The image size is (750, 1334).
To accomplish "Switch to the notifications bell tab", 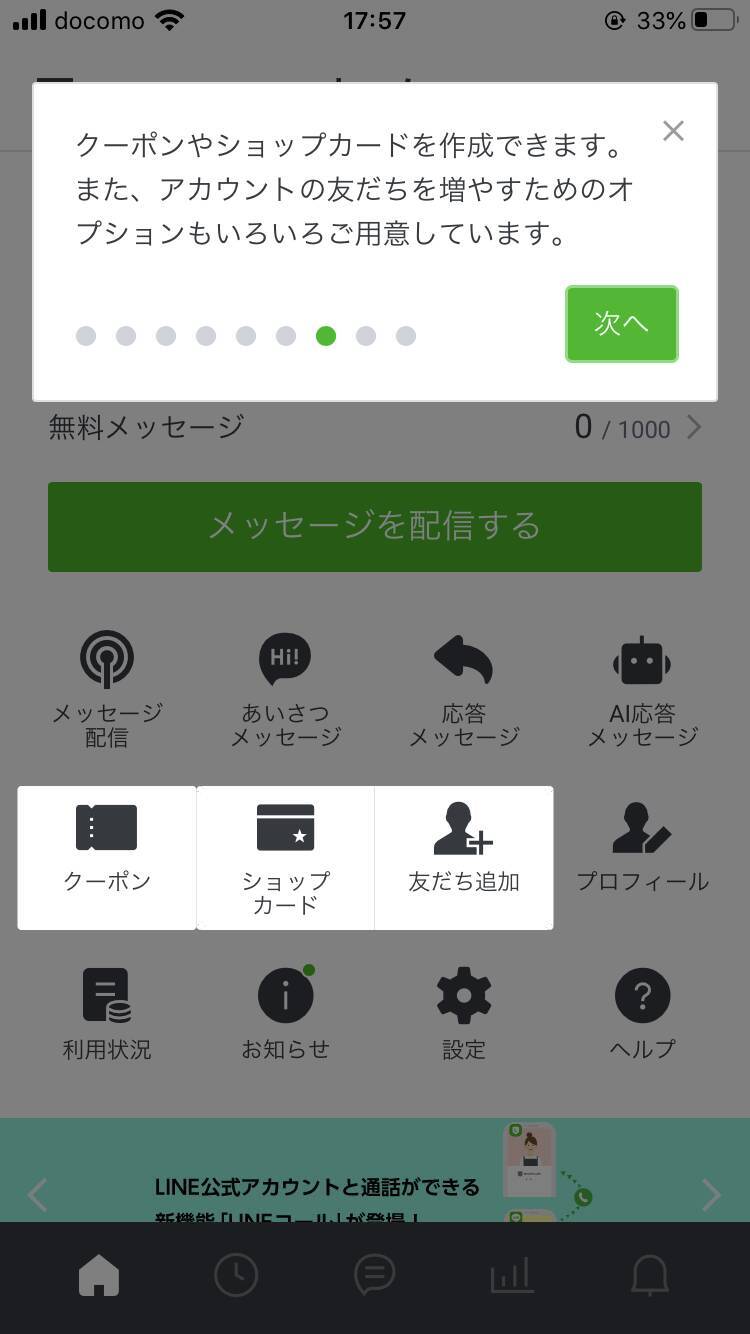I will coord(649,1275).
